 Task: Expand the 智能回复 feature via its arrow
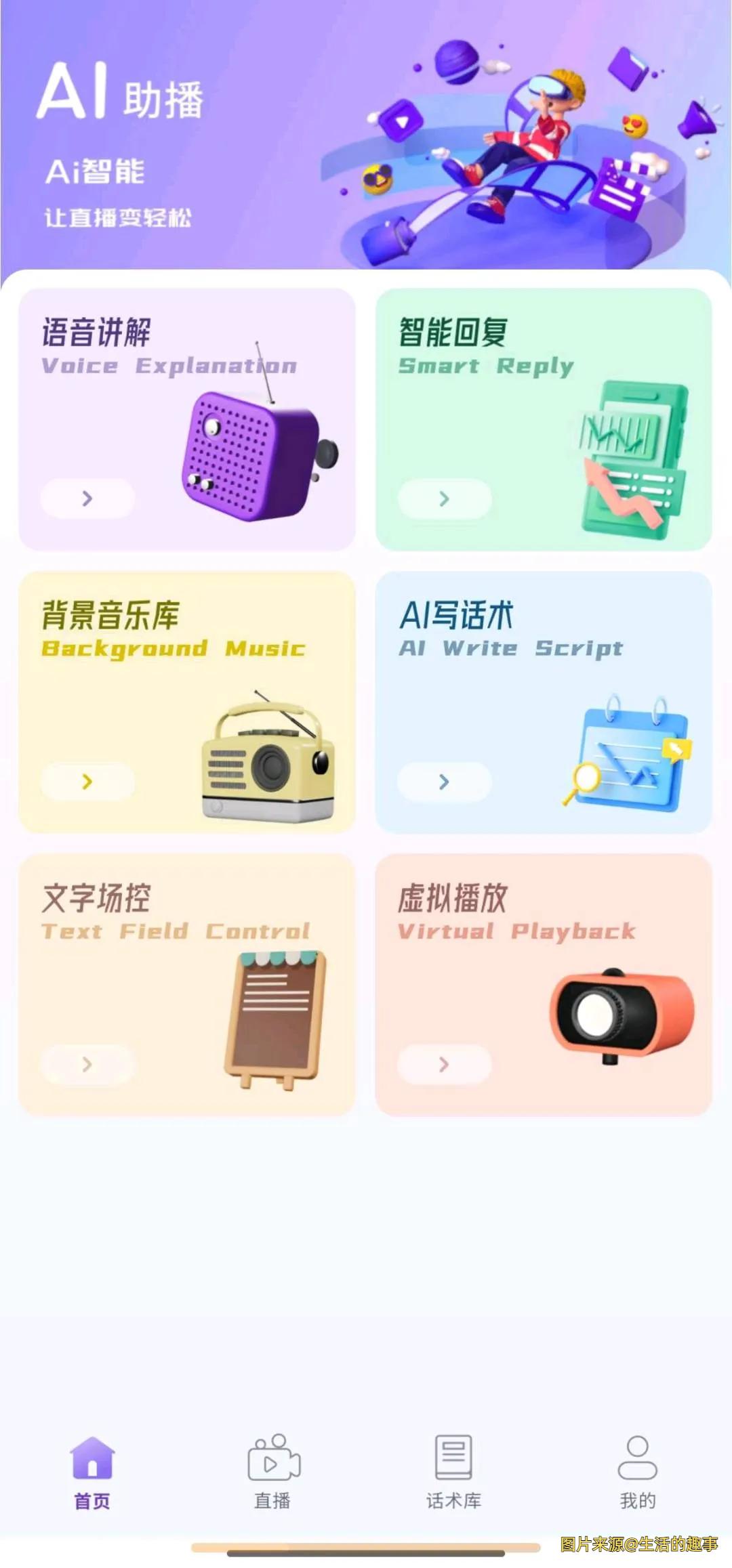tap(444, 499)
